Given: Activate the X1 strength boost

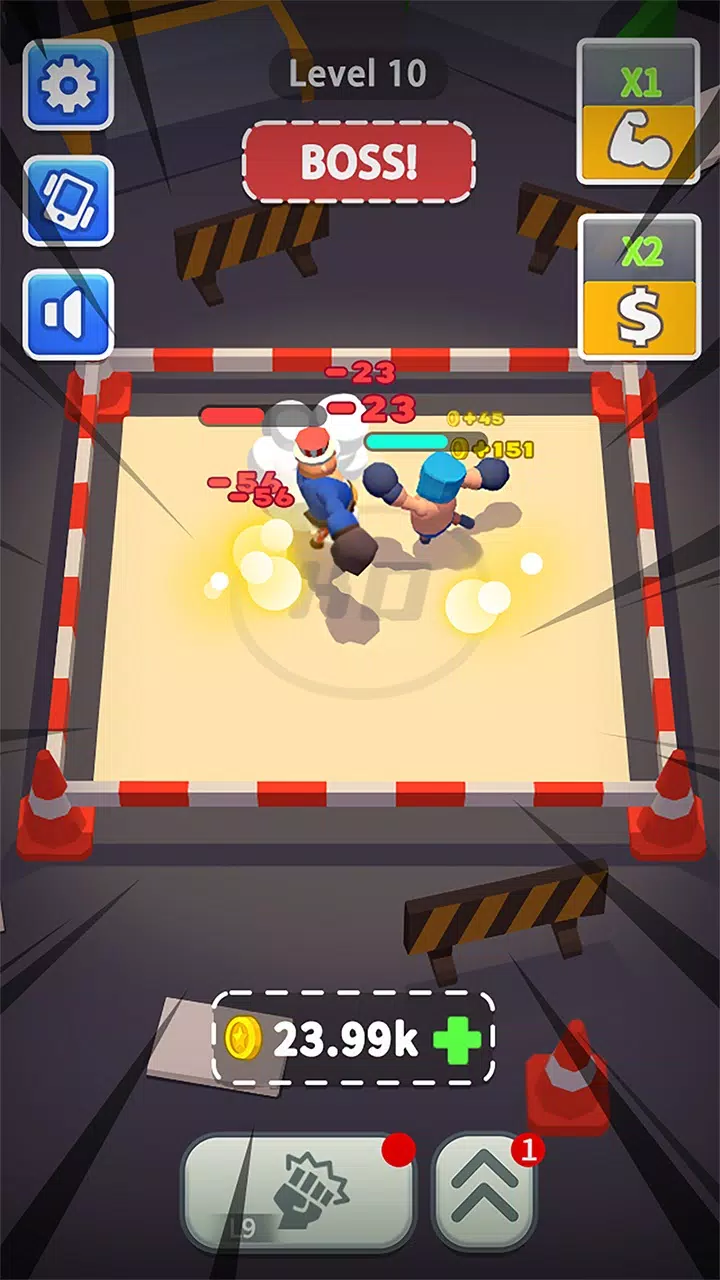Looking at the screenshot, I should 638,112.
